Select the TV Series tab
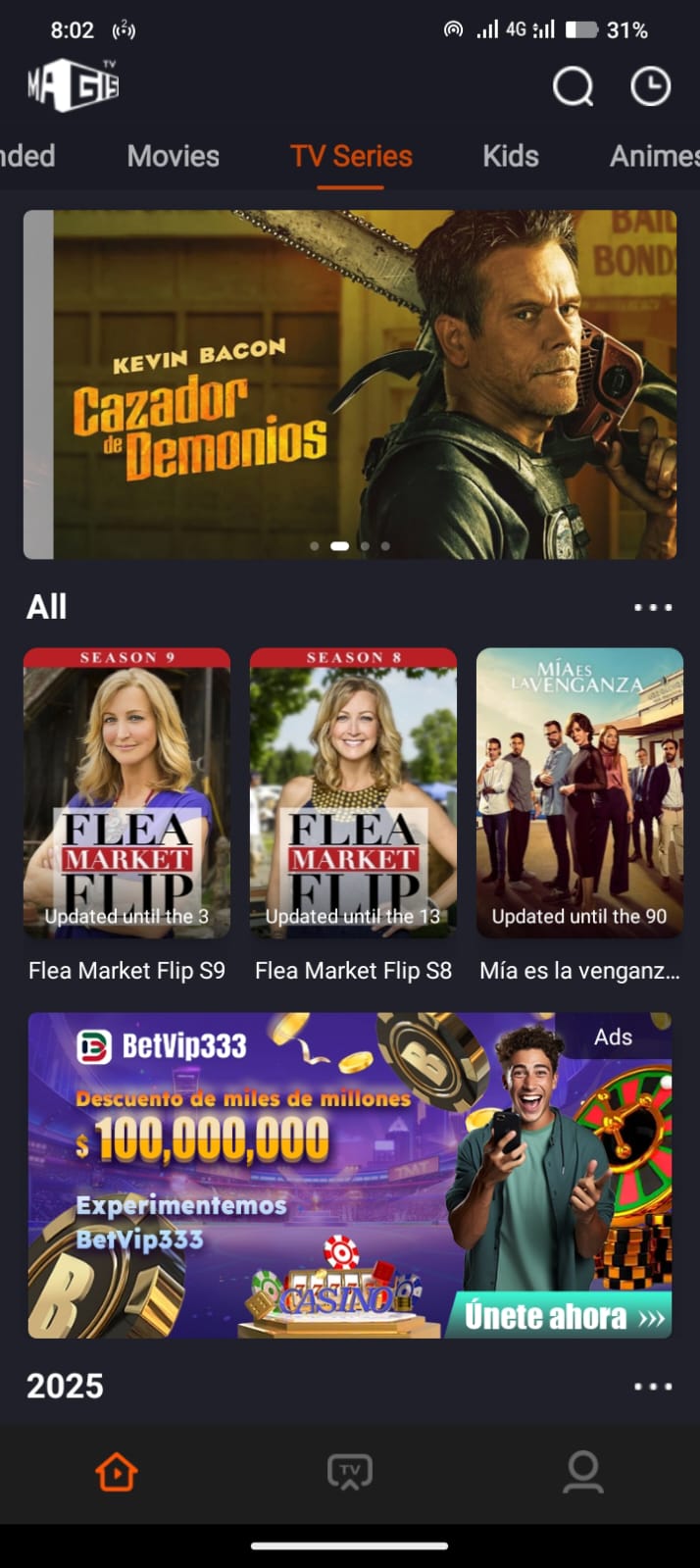 click(x=351, y=156)
